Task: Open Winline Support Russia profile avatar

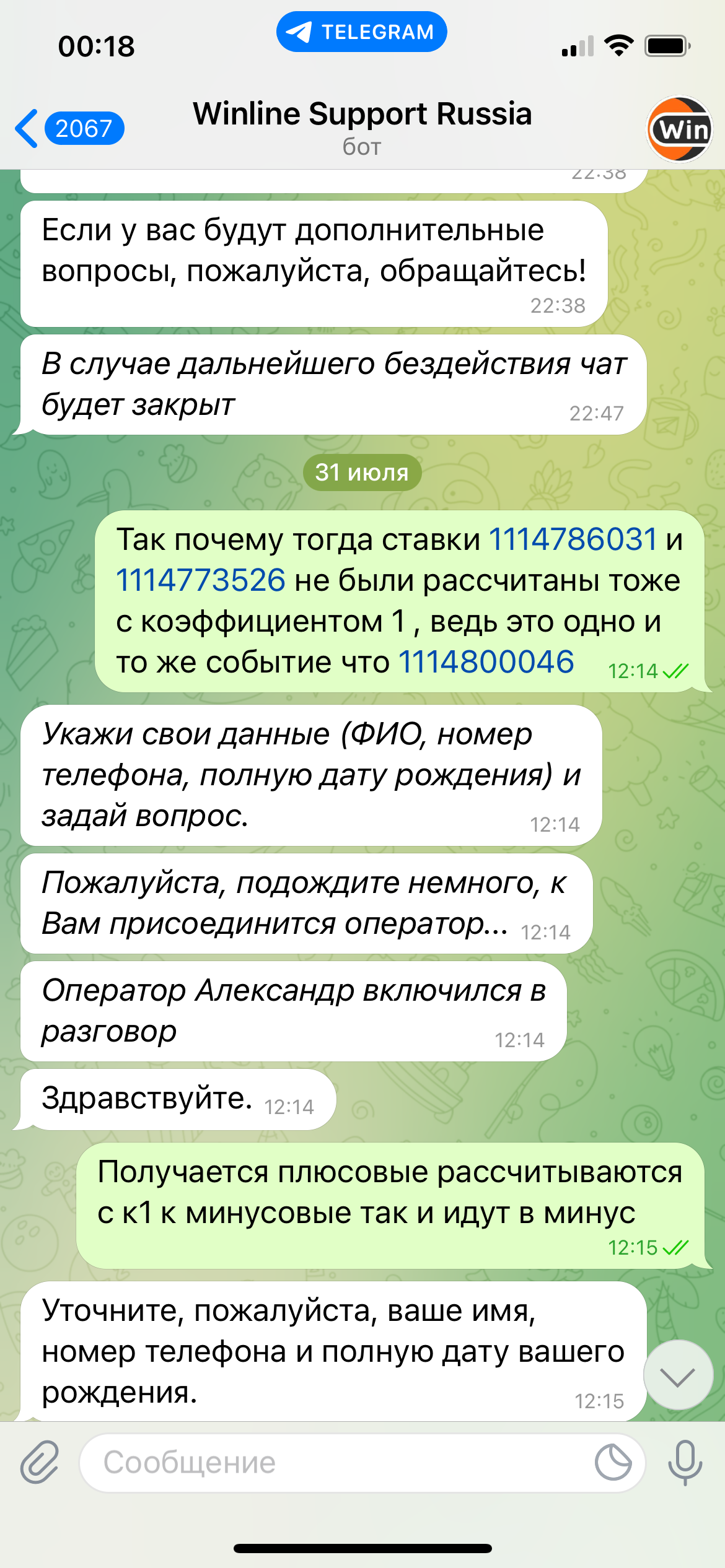Action: tap(679, 129)
